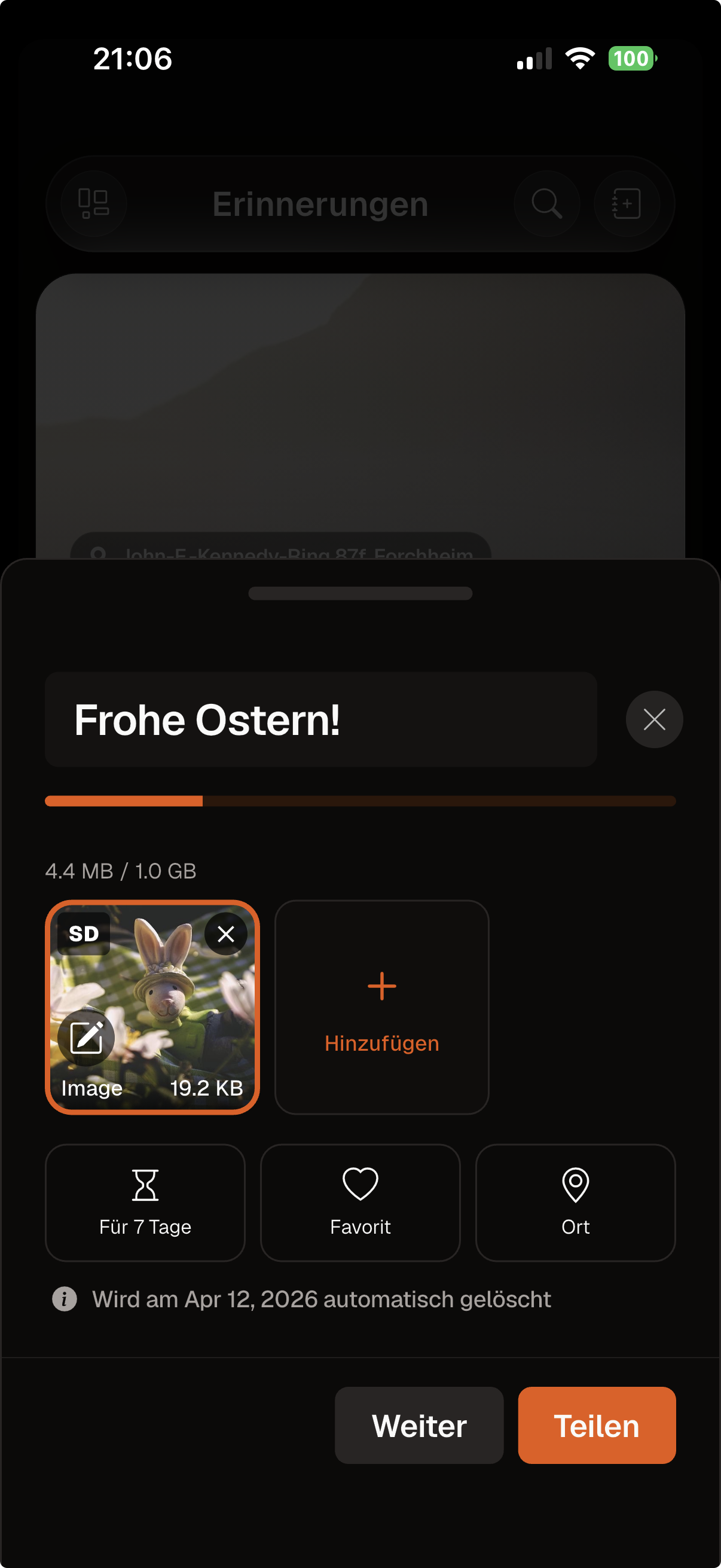Tap the orange upload progress bar
This screenshot has height=1568, width=721.
coord(124,801)
